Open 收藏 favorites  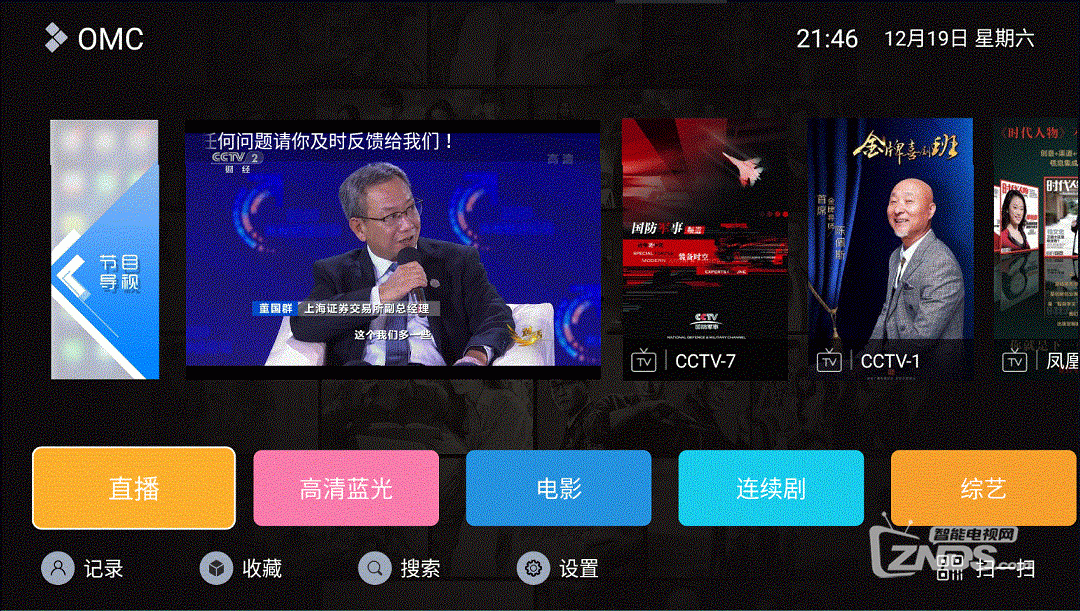click(x=241, y=569)
